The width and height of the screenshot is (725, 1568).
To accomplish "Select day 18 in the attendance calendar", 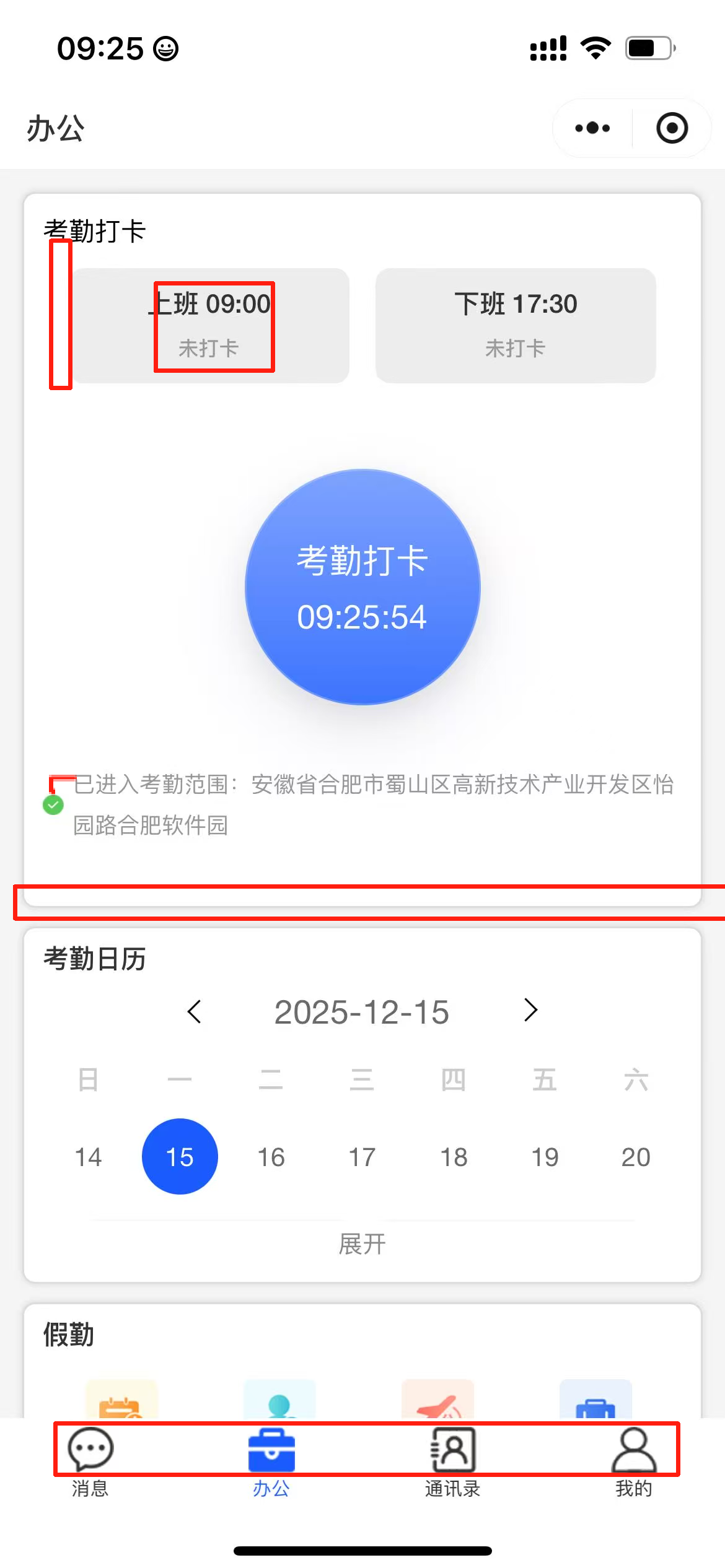I will (454, 1157).
